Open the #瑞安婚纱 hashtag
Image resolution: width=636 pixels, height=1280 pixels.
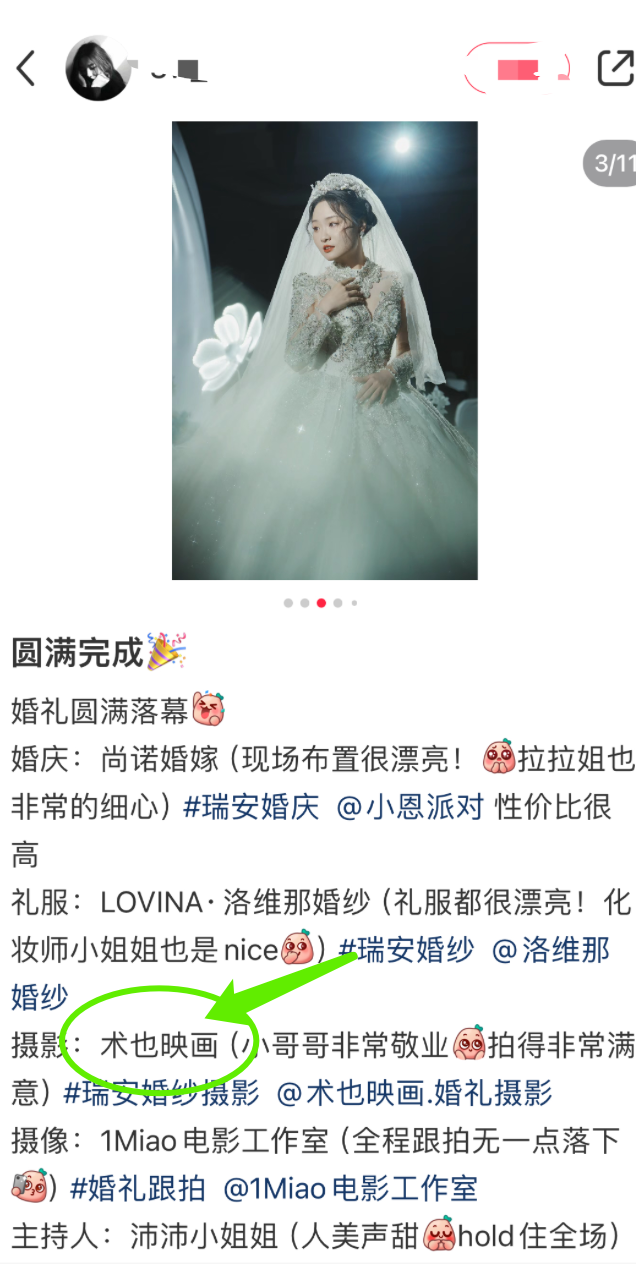[406, 949]
